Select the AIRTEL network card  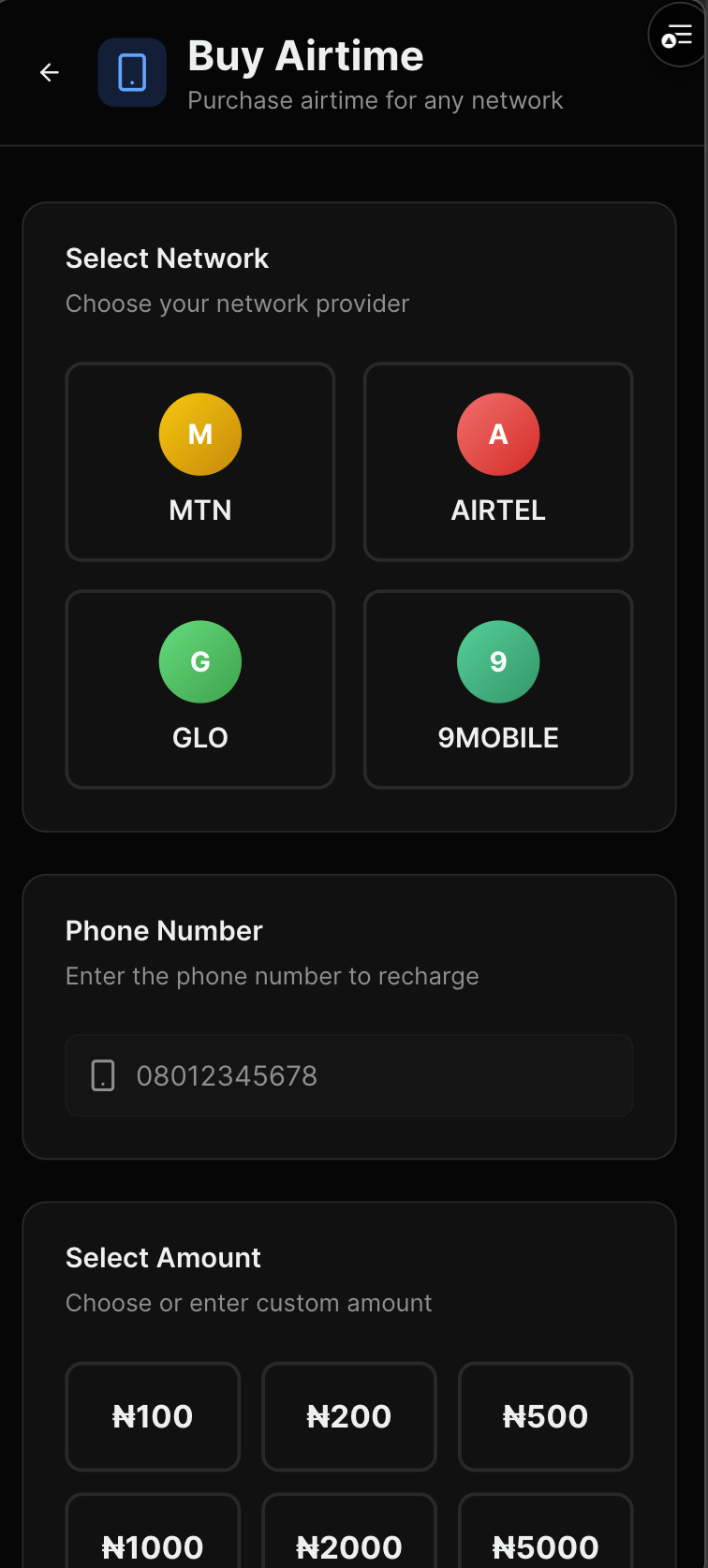[497, 461]
